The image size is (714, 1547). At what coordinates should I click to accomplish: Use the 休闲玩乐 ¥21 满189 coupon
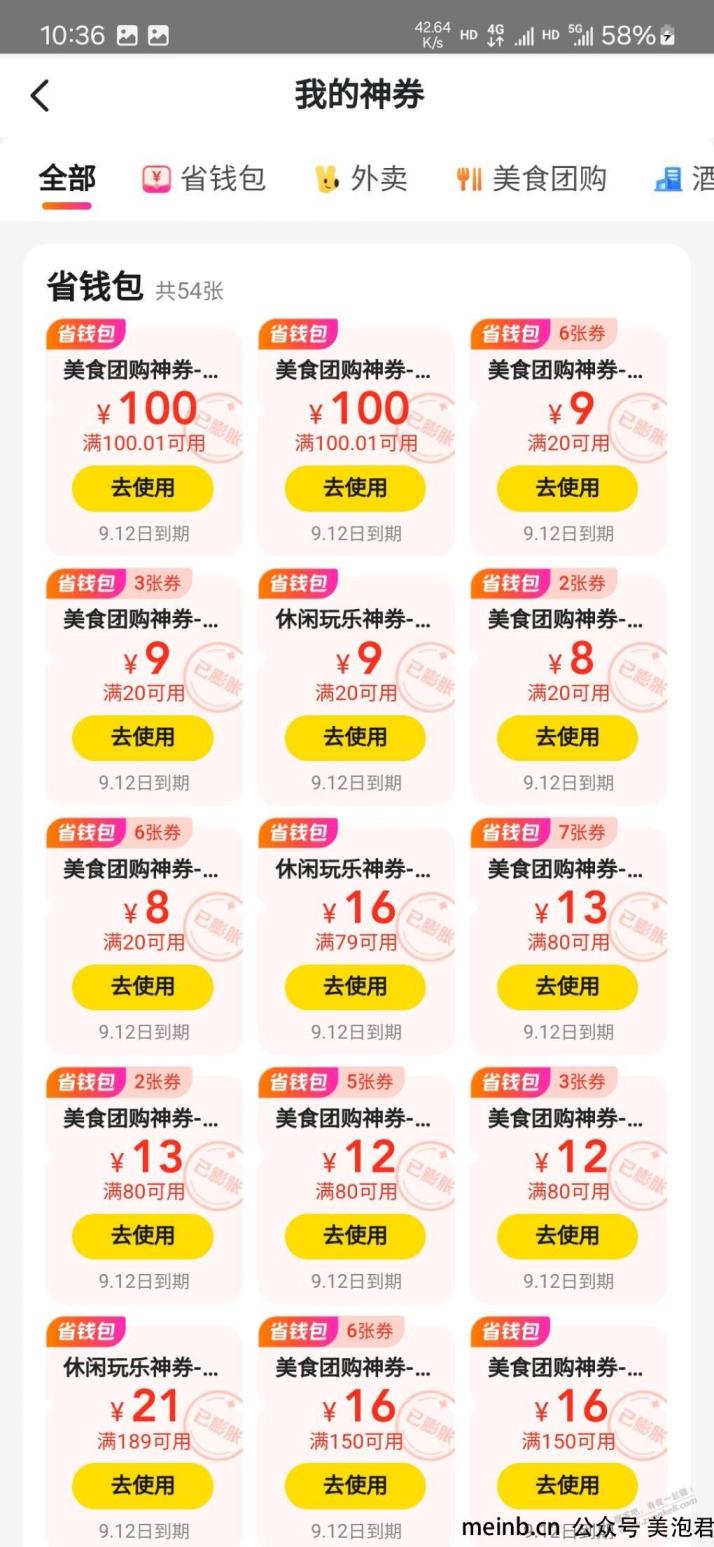pos(142,1485)
